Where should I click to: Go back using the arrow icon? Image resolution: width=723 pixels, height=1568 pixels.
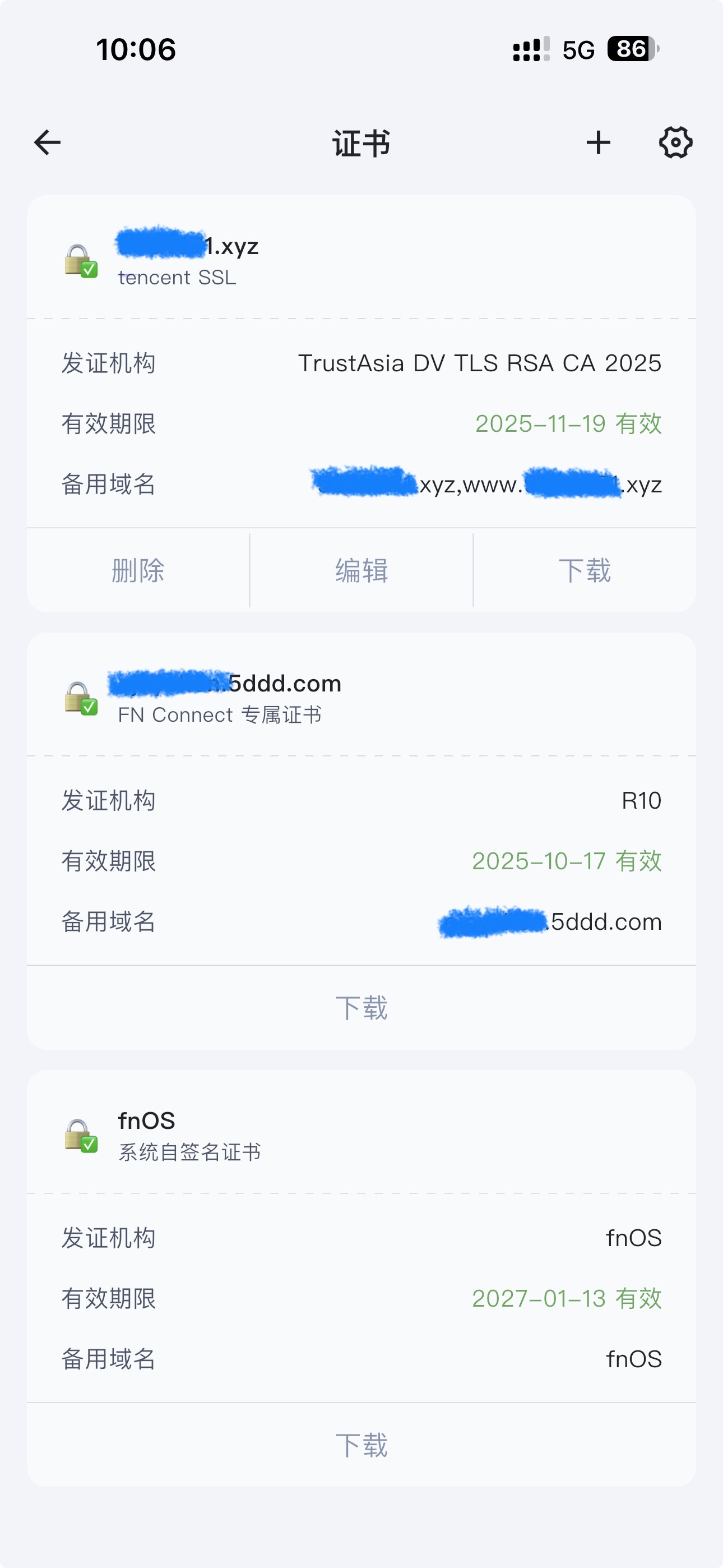[48, 143]
